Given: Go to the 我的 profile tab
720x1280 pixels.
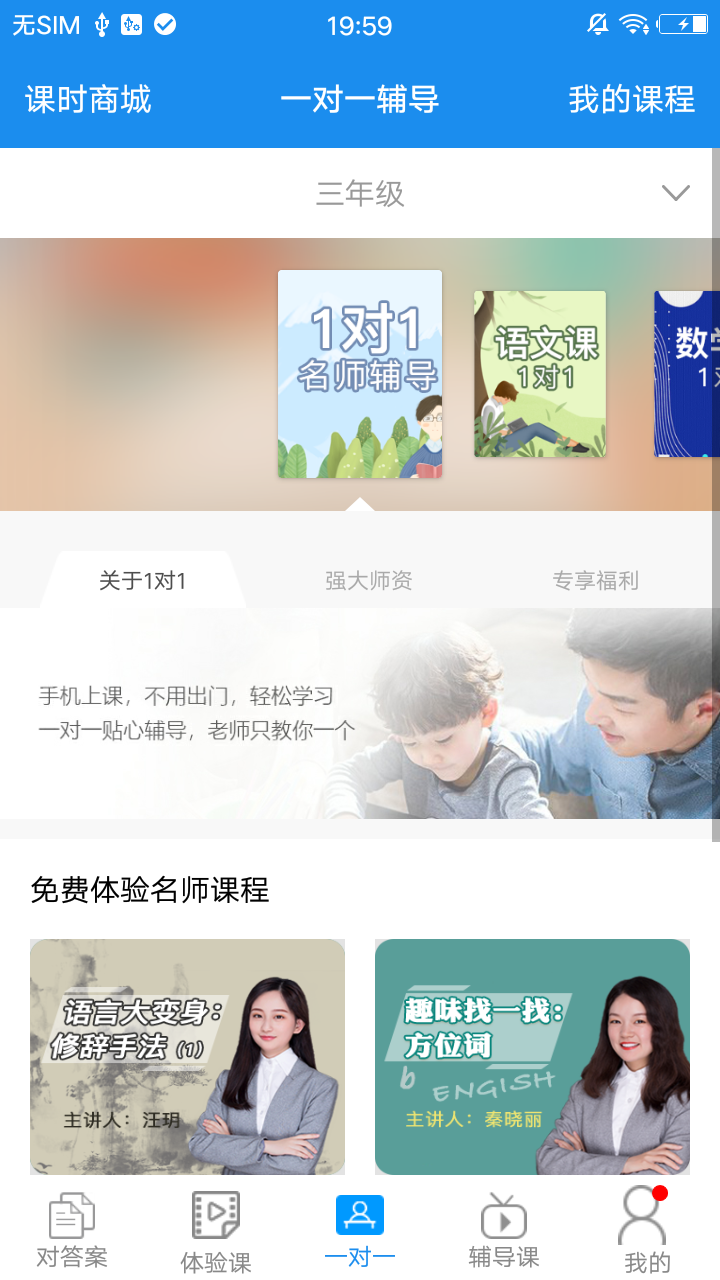Looking at the screenshot, I should (x=646, y=1231).
